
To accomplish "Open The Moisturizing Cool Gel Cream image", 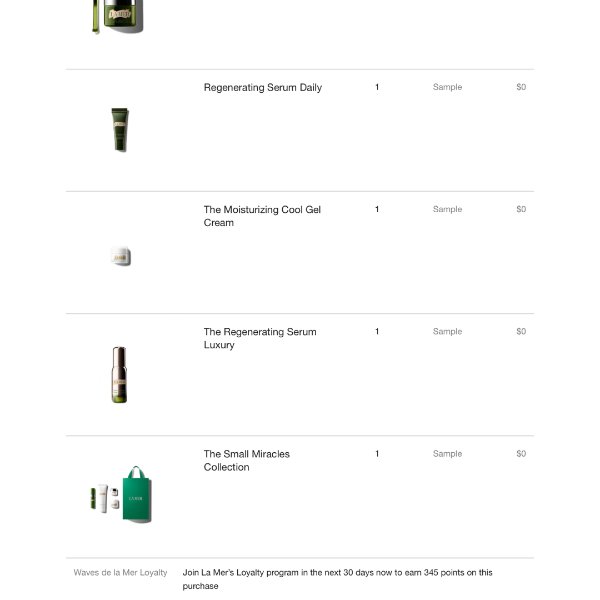I will pos(121,257).
